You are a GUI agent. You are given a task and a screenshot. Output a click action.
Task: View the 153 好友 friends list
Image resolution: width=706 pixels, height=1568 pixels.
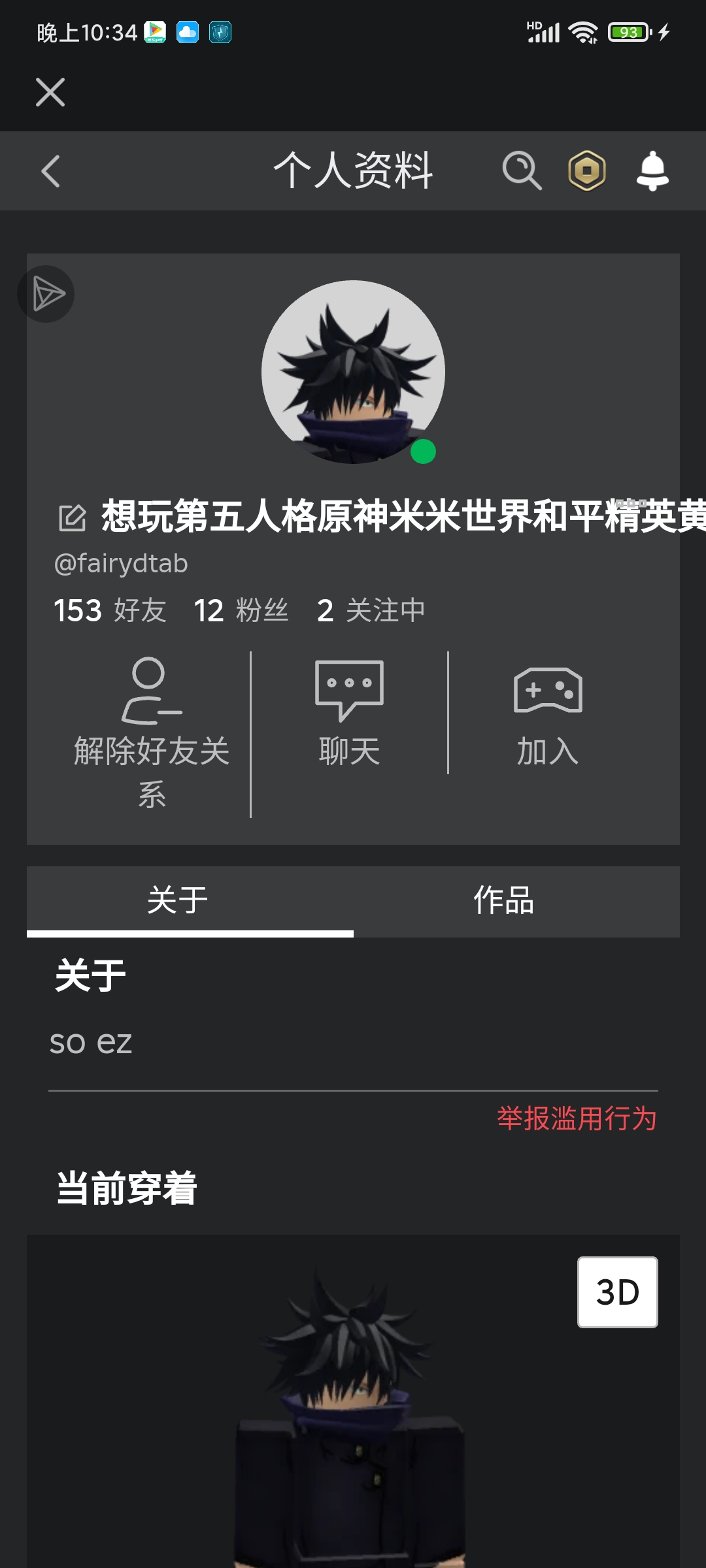click(x=110, y=610)
